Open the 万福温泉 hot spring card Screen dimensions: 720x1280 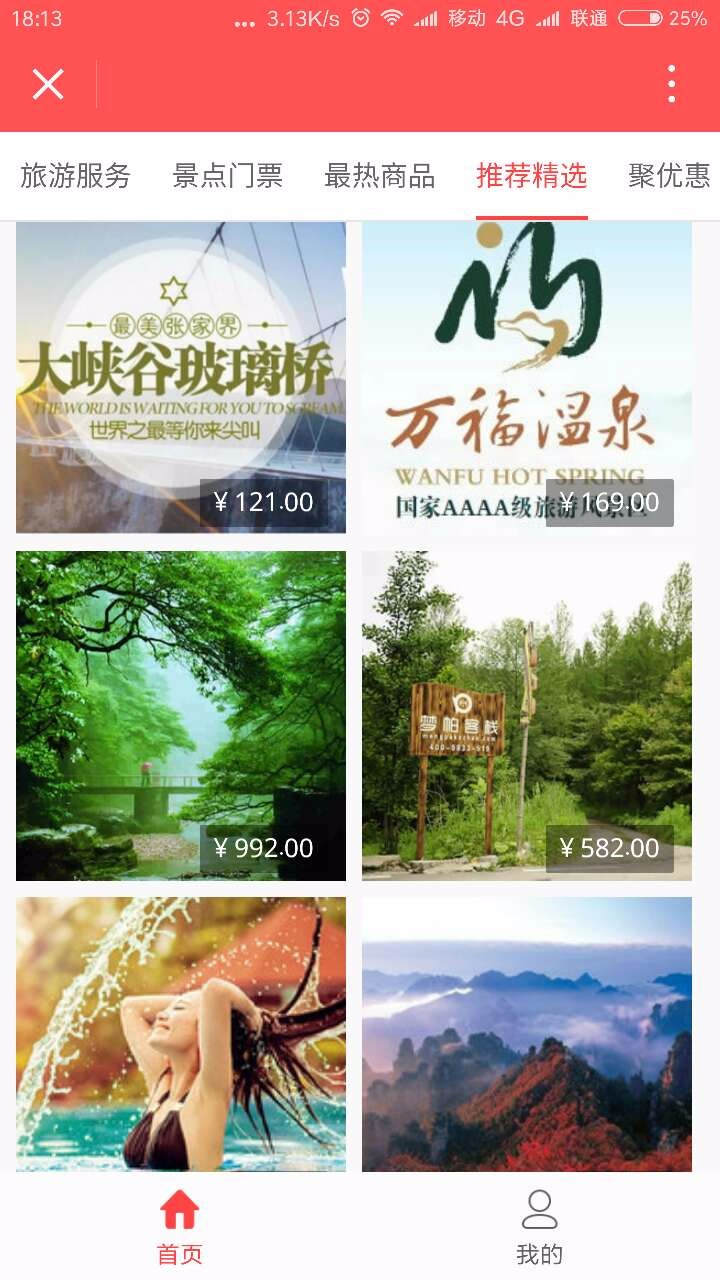click(x=527, y=377)
